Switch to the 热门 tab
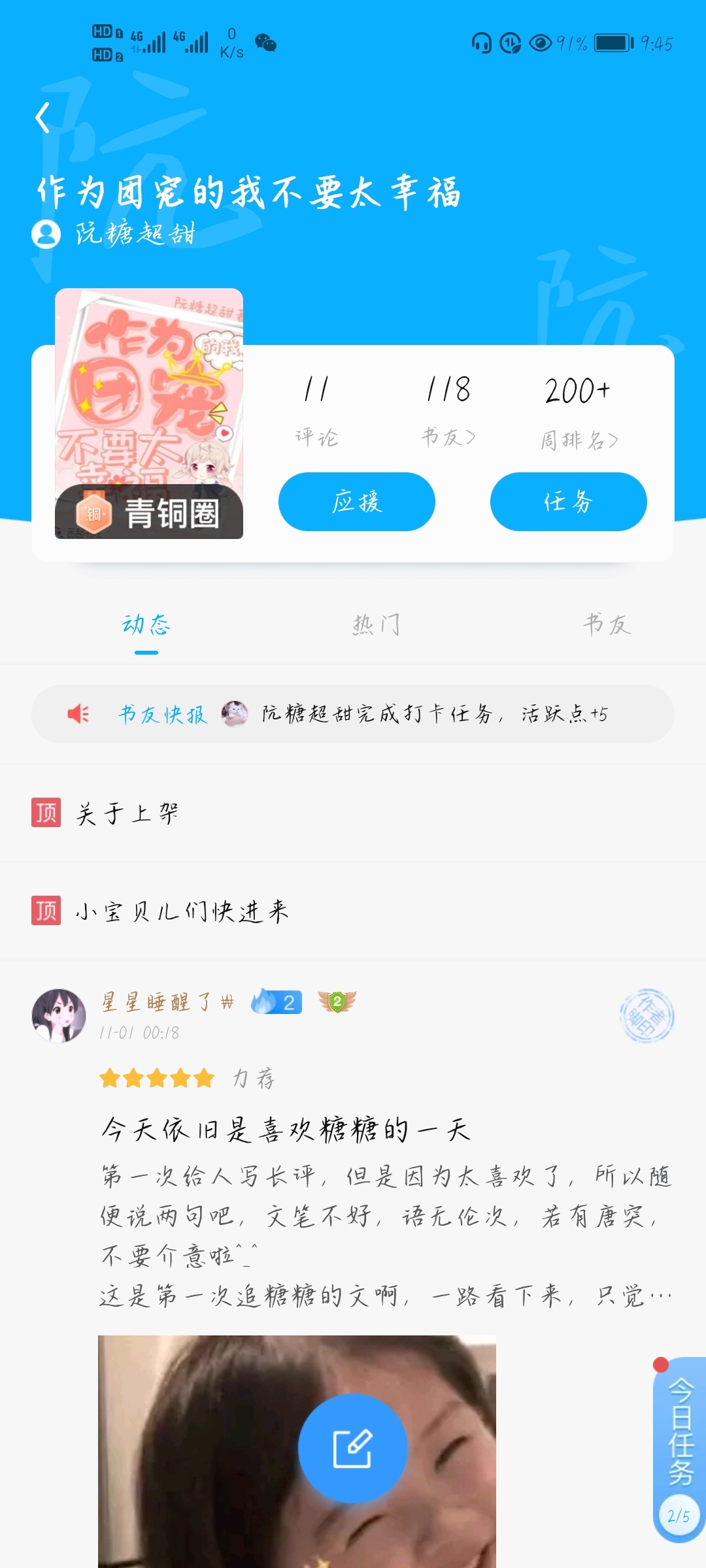The width and height of the screenshot is (706, 1568). coord(377,625)
